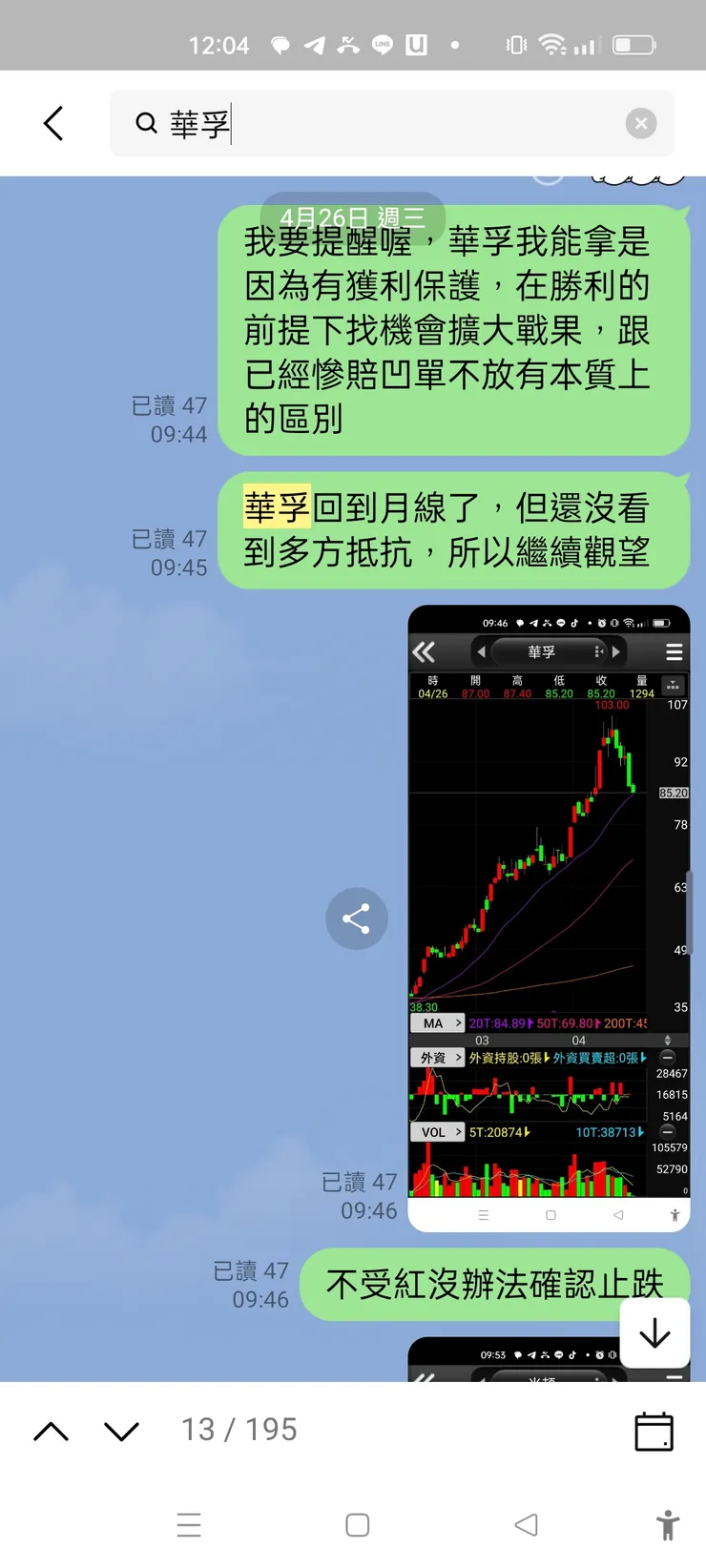This screenshot has width=706, height=1568.
Task: Tap the back arrow to exit search
Action: point(53,123)
